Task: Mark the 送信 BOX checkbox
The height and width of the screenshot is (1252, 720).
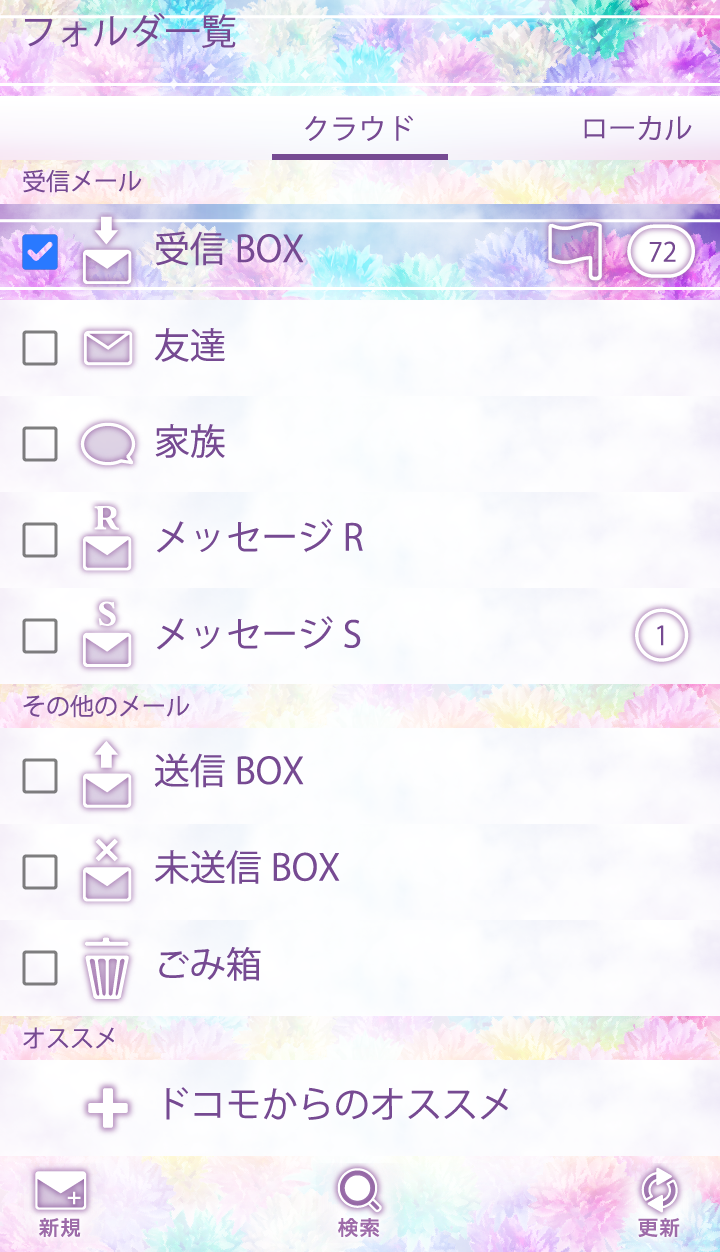Action: pyautogui.click(x=40, y=775)
